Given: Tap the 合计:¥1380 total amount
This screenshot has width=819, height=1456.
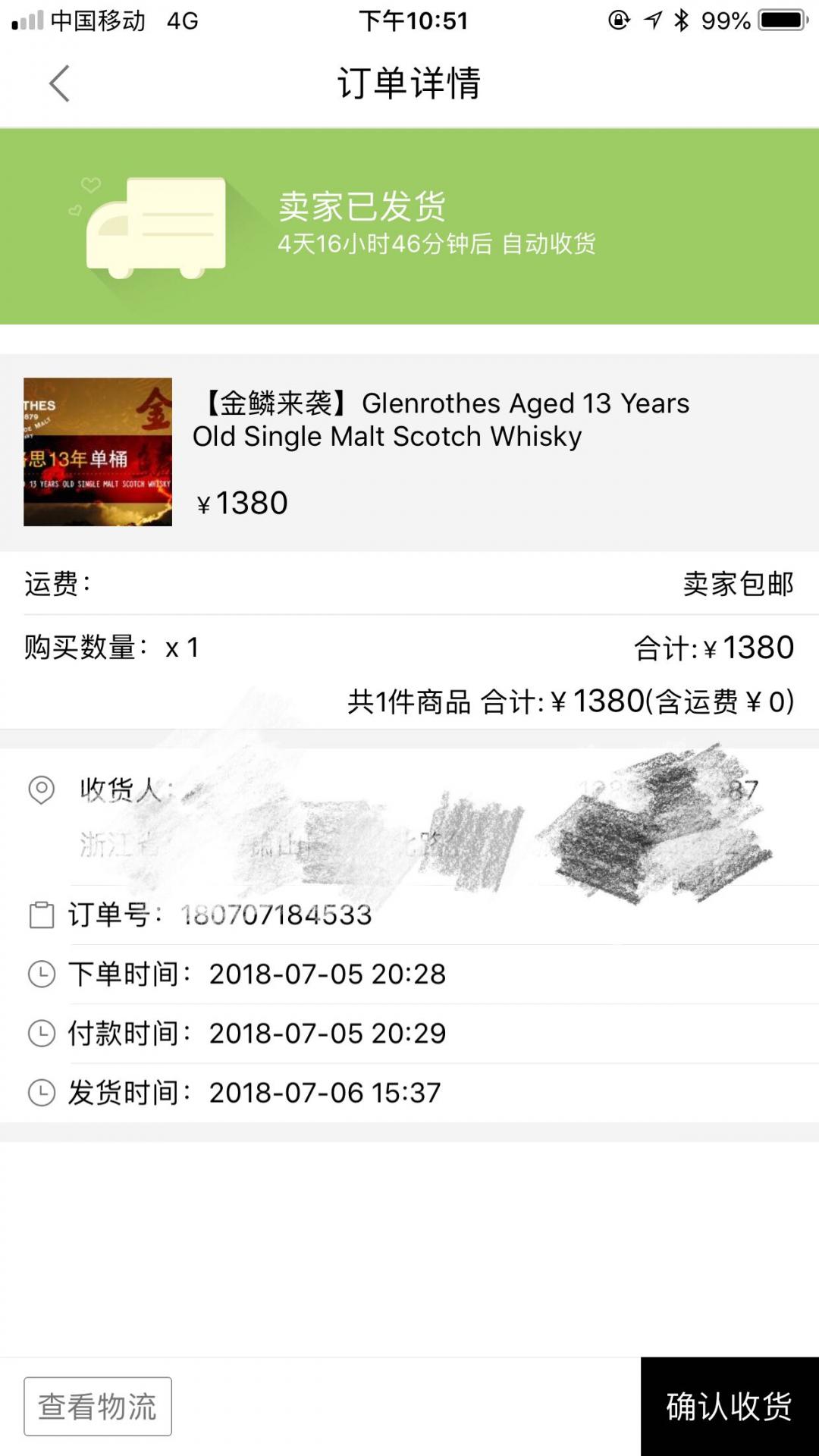Looking at the screenshot, I should click(713, 646).
